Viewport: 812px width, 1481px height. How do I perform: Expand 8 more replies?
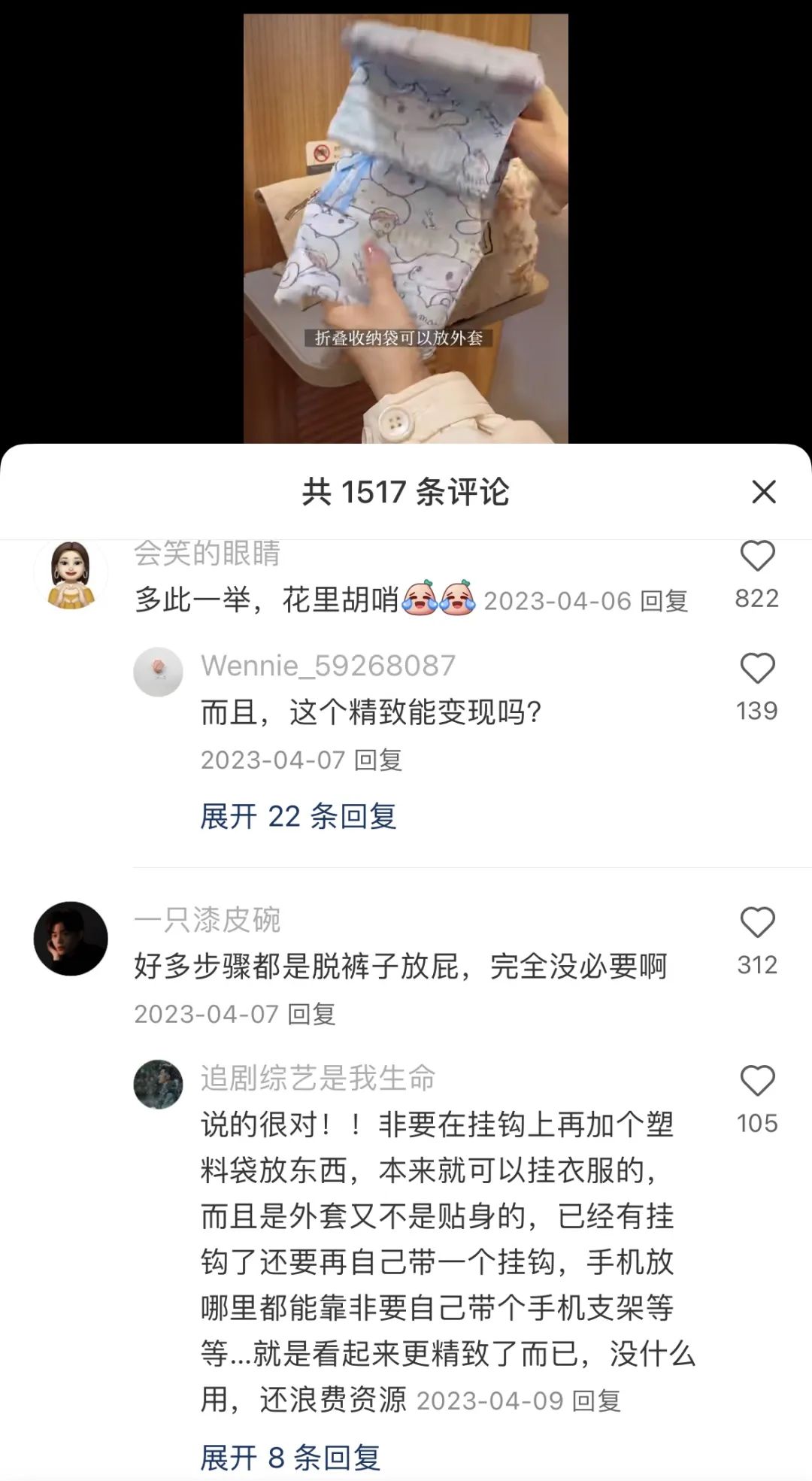pos(290,1458)
